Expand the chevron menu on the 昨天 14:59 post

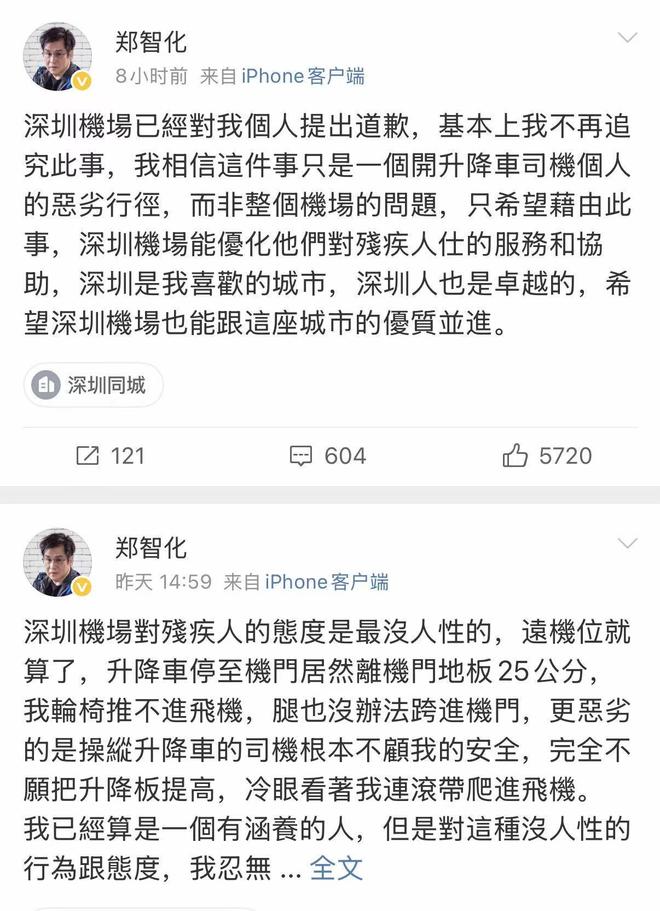click(627, 544)
